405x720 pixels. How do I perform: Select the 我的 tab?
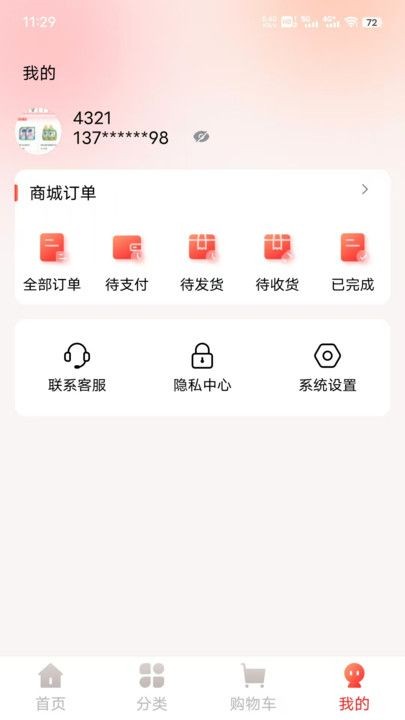pyautogui.click(x=354, y=687)
